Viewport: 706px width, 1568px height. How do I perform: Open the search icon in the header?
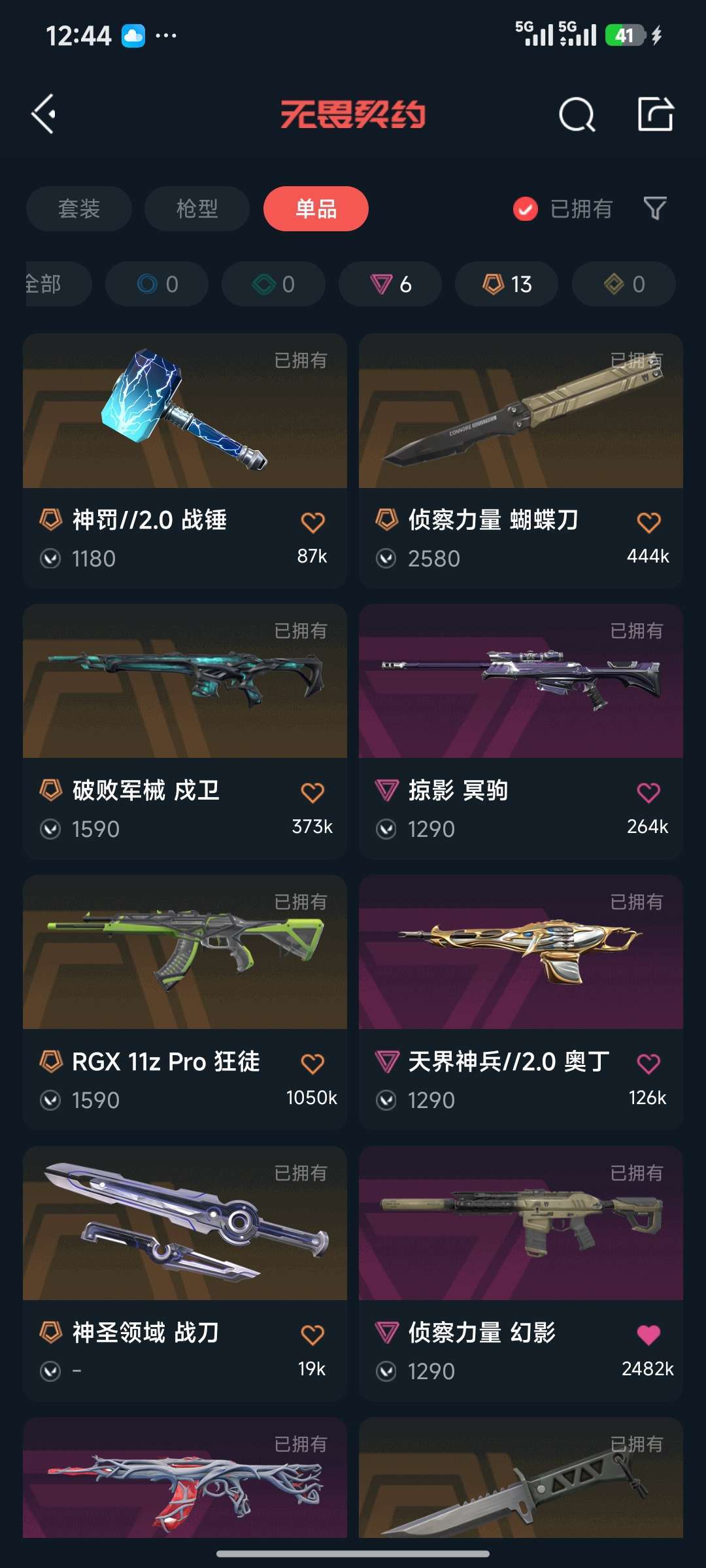(577, 115)
